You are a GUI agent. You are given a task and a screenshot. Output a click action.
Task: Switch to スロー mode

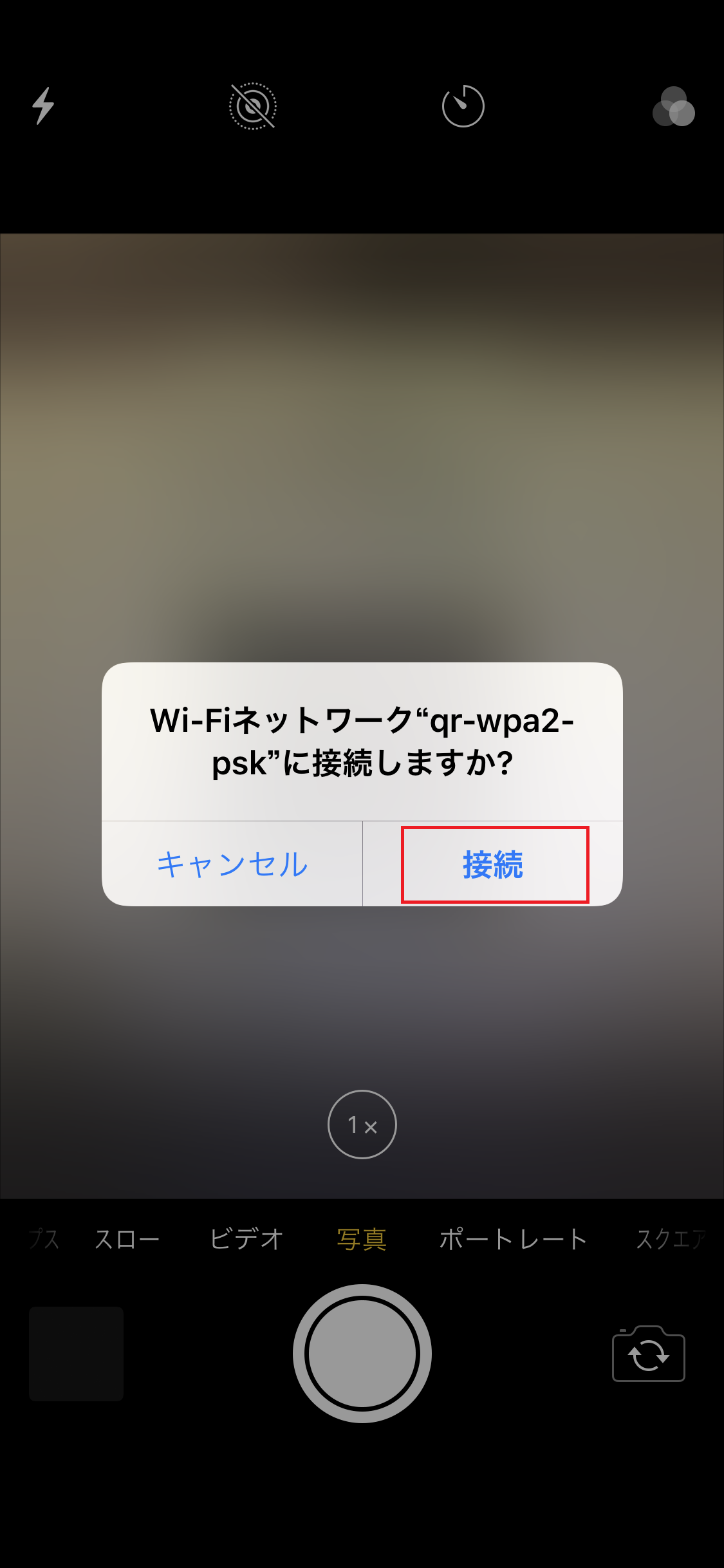pos(127,1239)
